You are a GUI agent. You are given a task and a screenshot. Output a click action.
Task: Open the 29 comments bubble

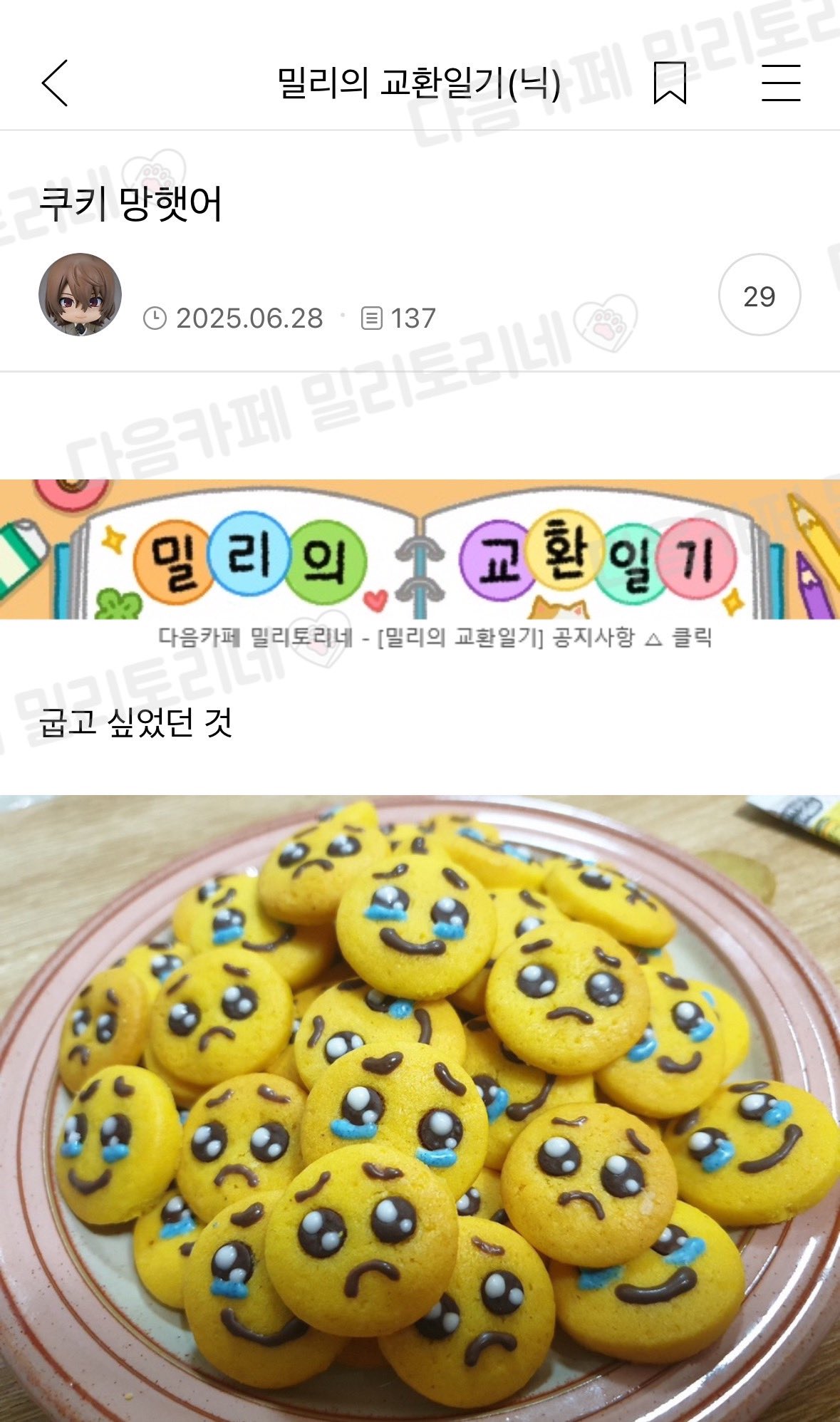point(759,296)
